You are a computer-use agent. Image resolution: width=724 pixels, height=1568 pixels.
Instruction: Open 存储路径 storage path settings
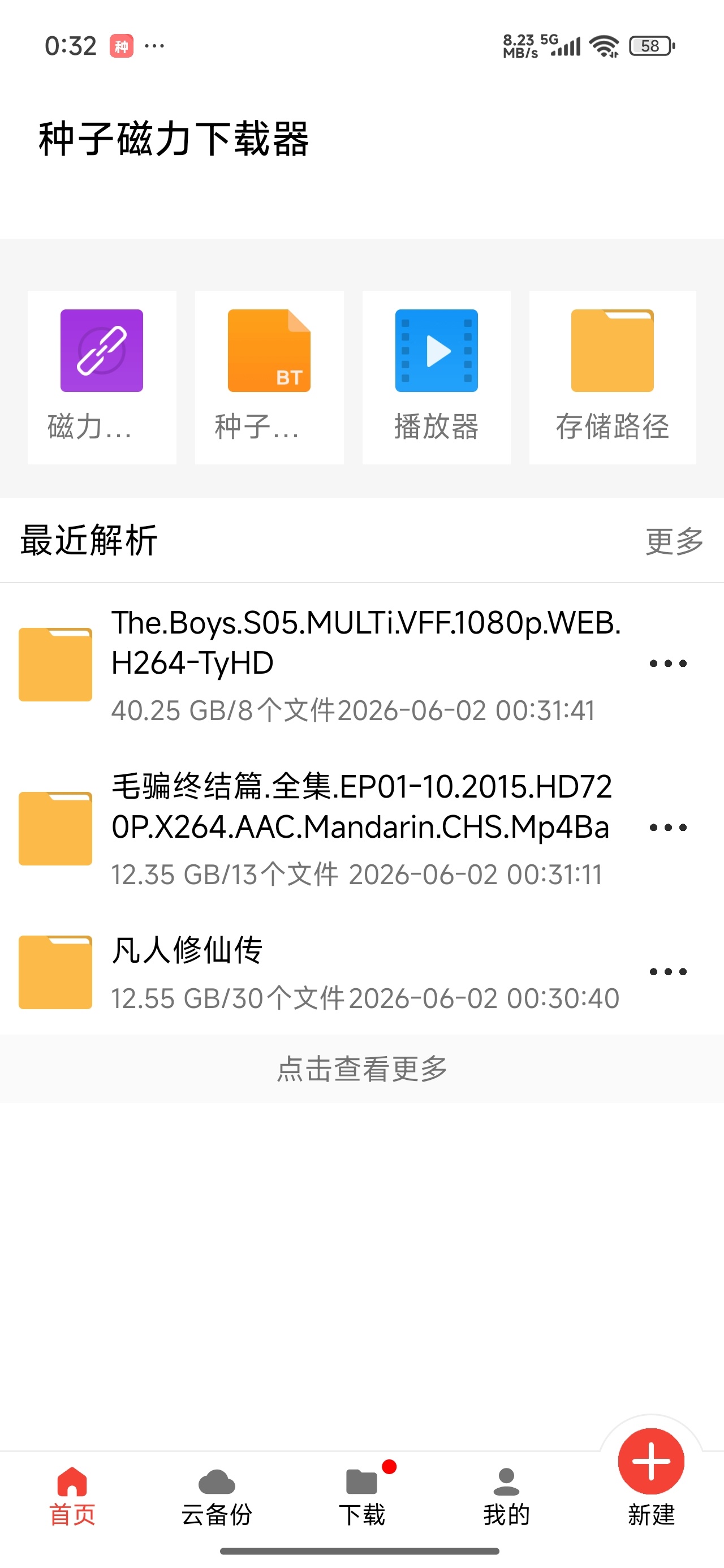pos(613,377)
